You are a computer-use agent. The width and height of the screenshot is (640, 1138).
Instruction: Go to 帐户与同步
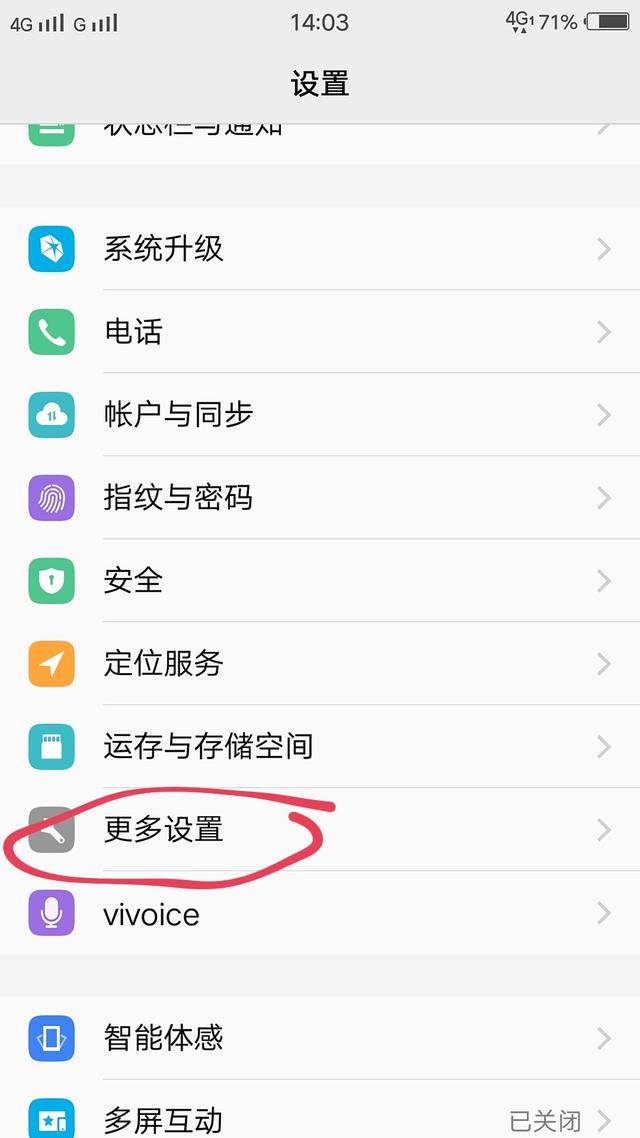coord(320,414)
